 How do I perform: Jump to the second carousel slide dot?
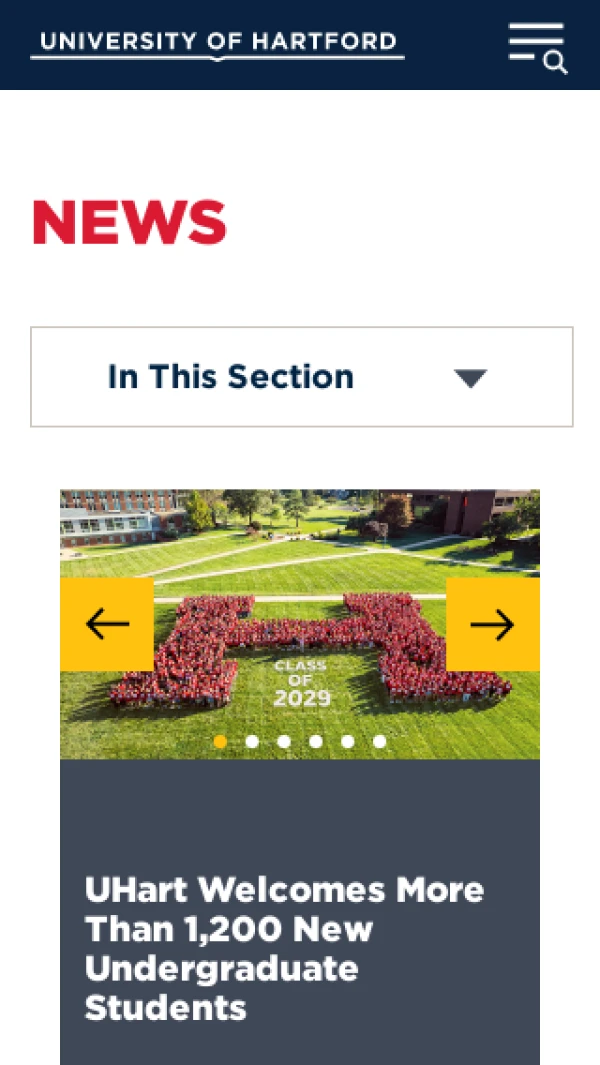tap(252, 742)
